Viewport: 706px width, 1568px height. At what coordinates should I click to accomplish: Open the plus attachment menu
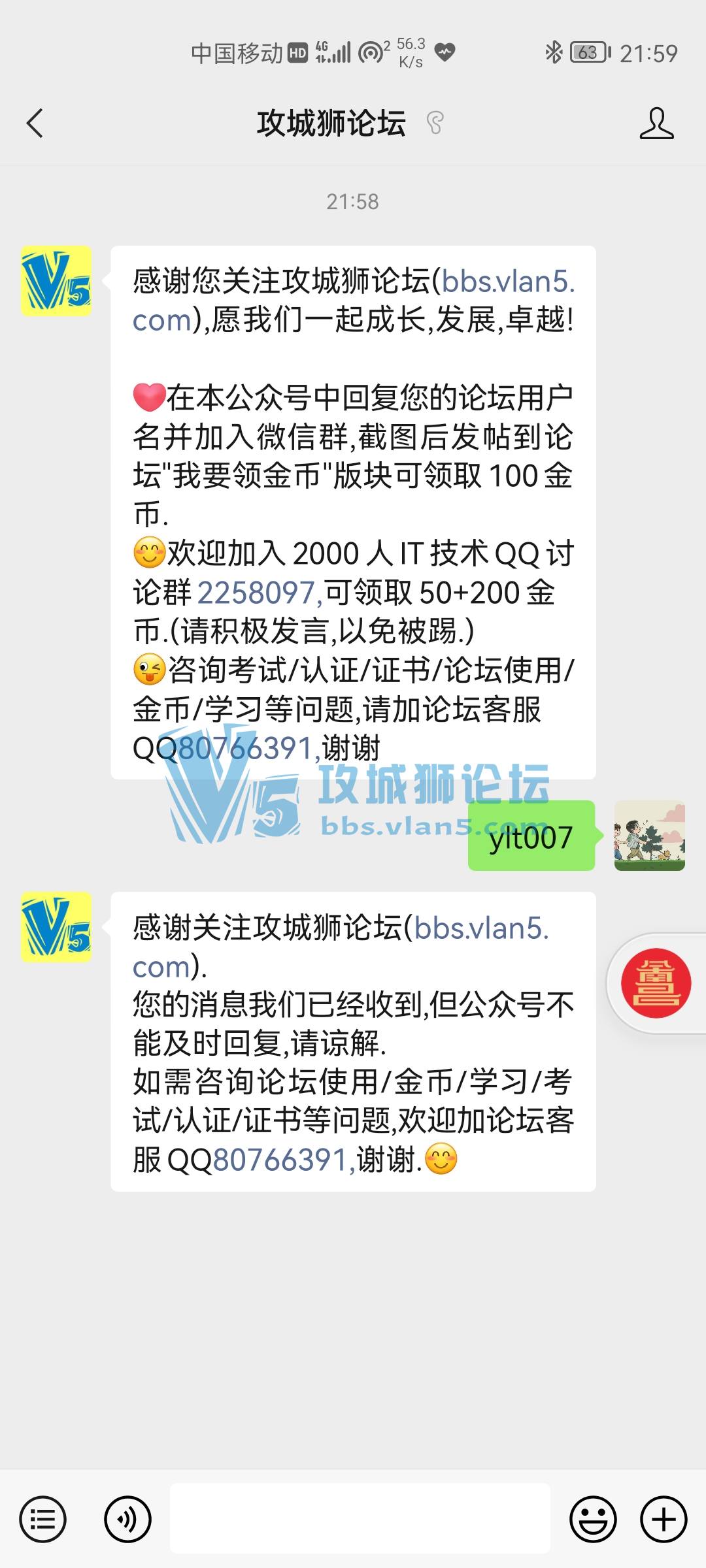pos(664,1520)
